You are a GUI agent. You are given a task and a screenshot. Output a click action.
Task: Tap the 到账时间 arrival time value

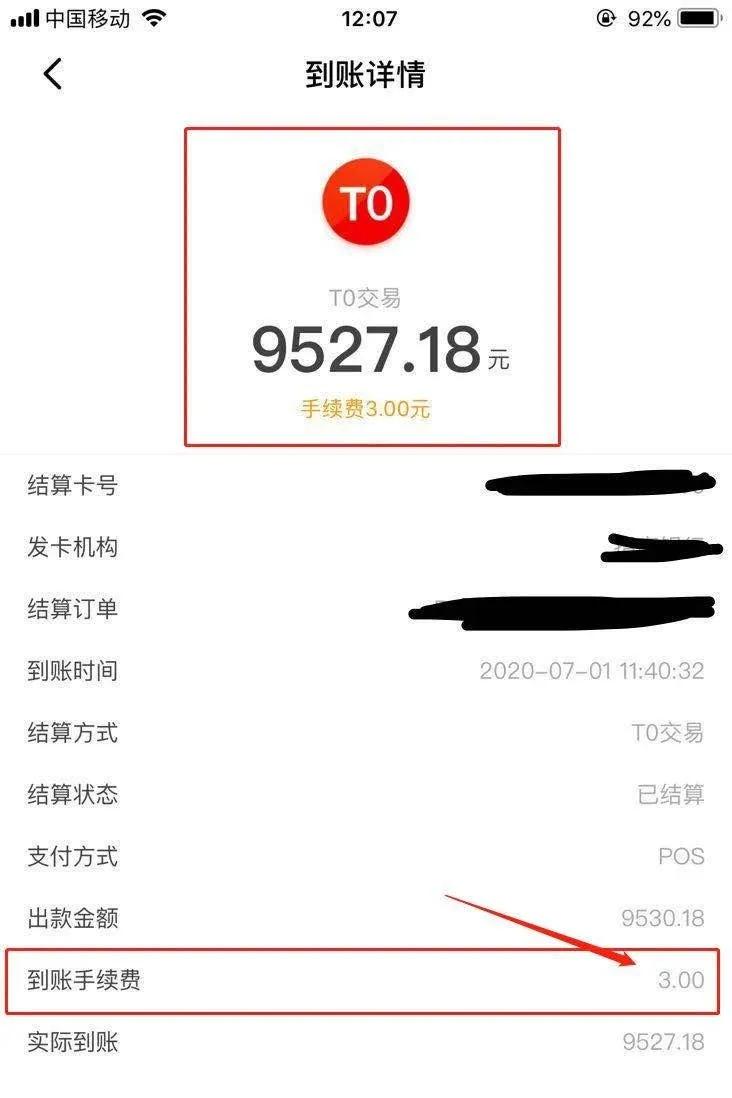click(591, 671)
